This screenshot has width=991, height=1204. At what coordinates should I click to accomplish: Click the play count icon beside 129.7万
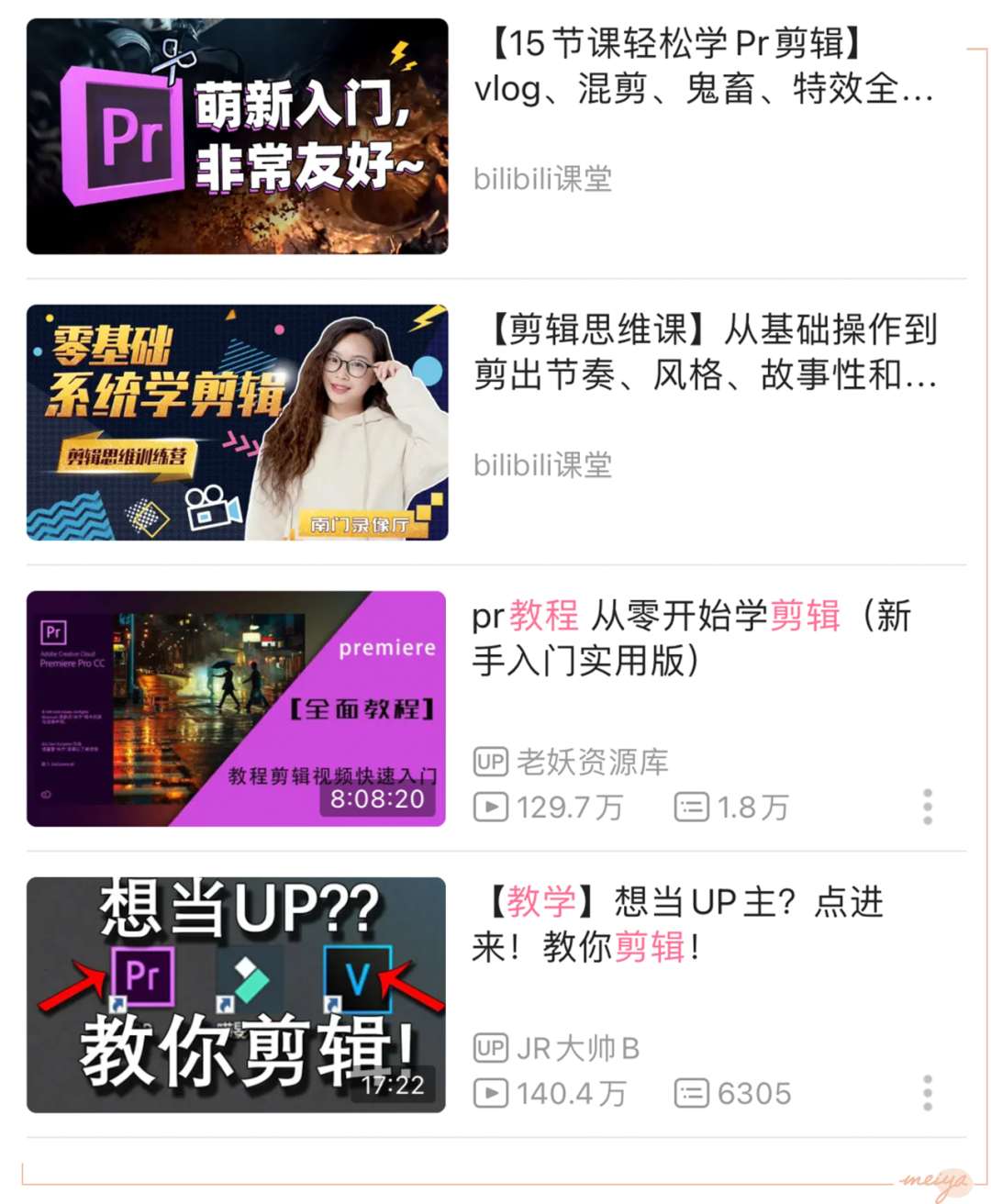(492, 808)
